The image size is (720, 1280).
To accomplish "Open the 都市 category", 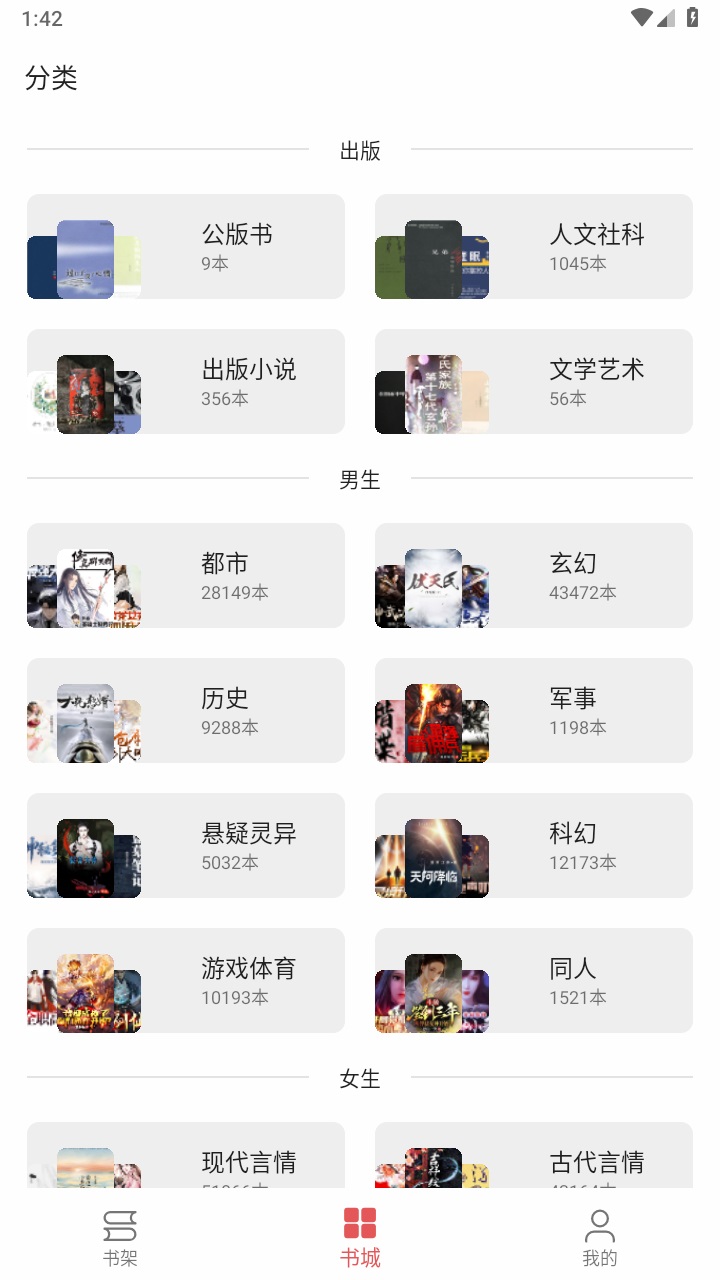I will click(185, 576).
